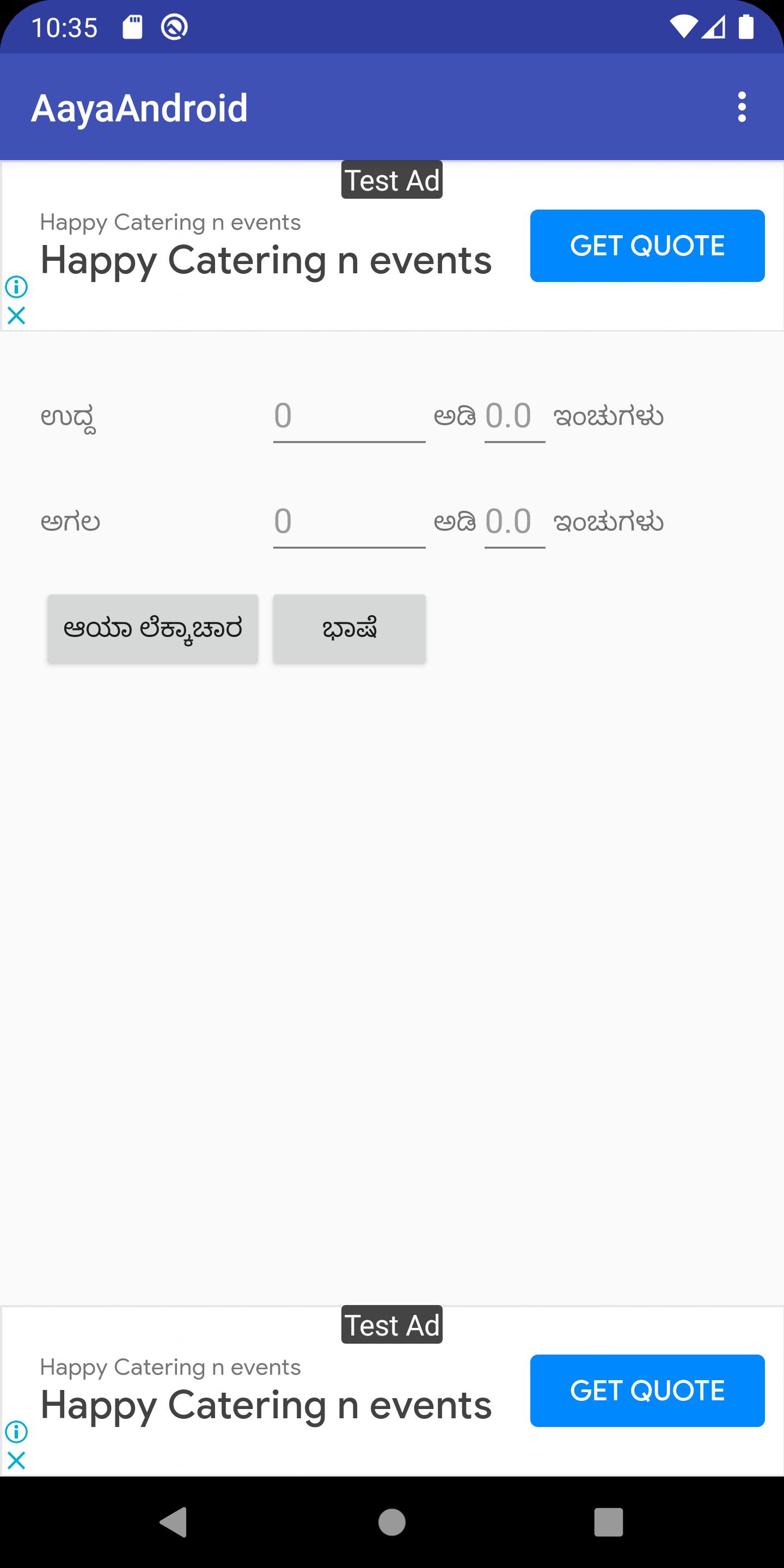Tap the ಆಯಾ ಲೆಕ್ಕಾಚಾರ calculate button
The width and height of the screenshot is (784, 1568).
tap(153, 629)
